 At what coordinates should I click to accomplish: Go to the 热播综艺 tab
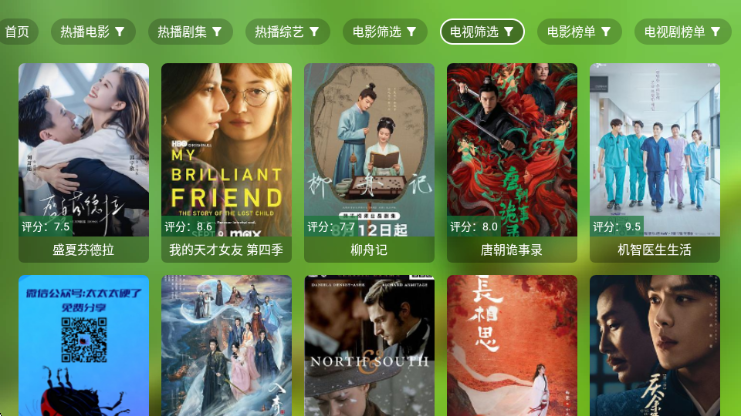(288, 32)
